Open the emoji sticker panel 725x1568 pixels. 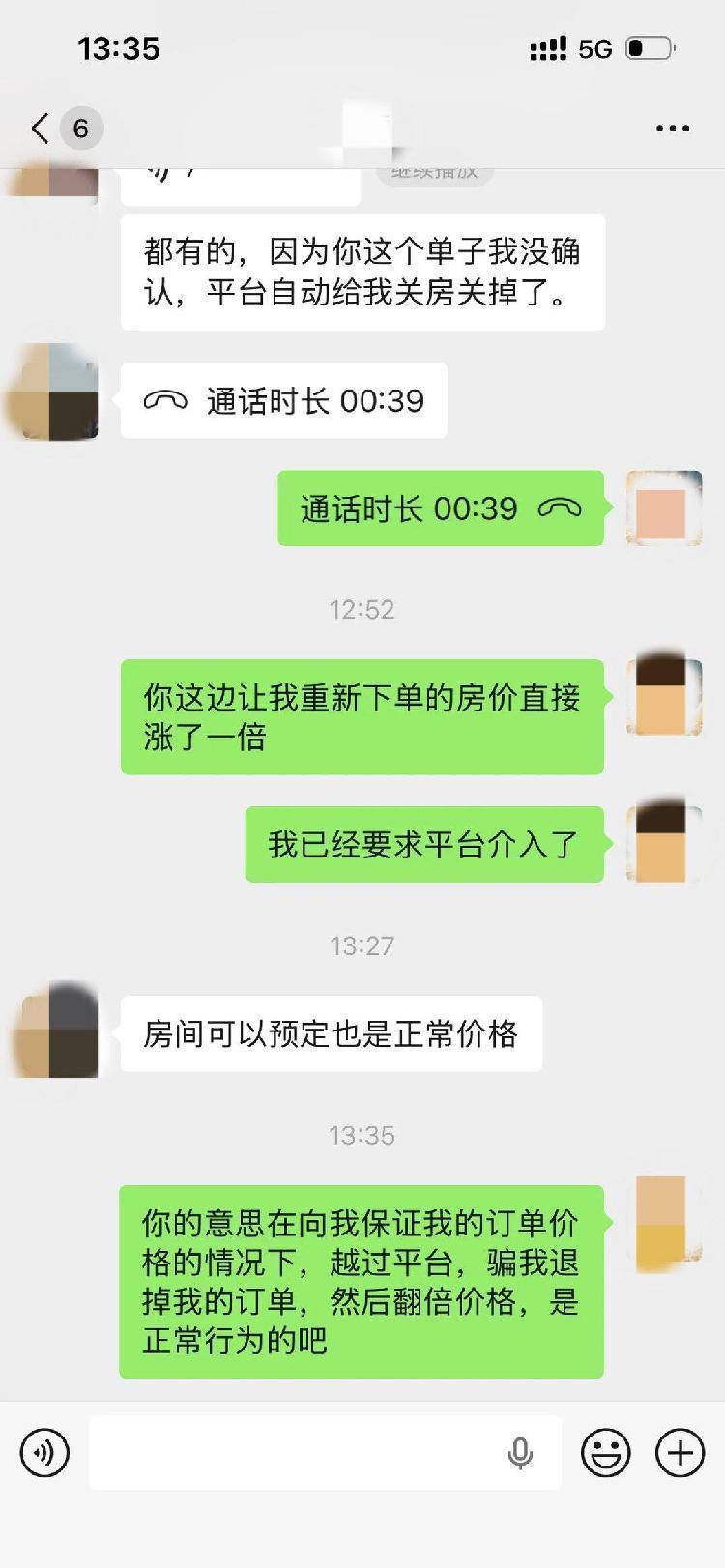tap(605, 1452)
